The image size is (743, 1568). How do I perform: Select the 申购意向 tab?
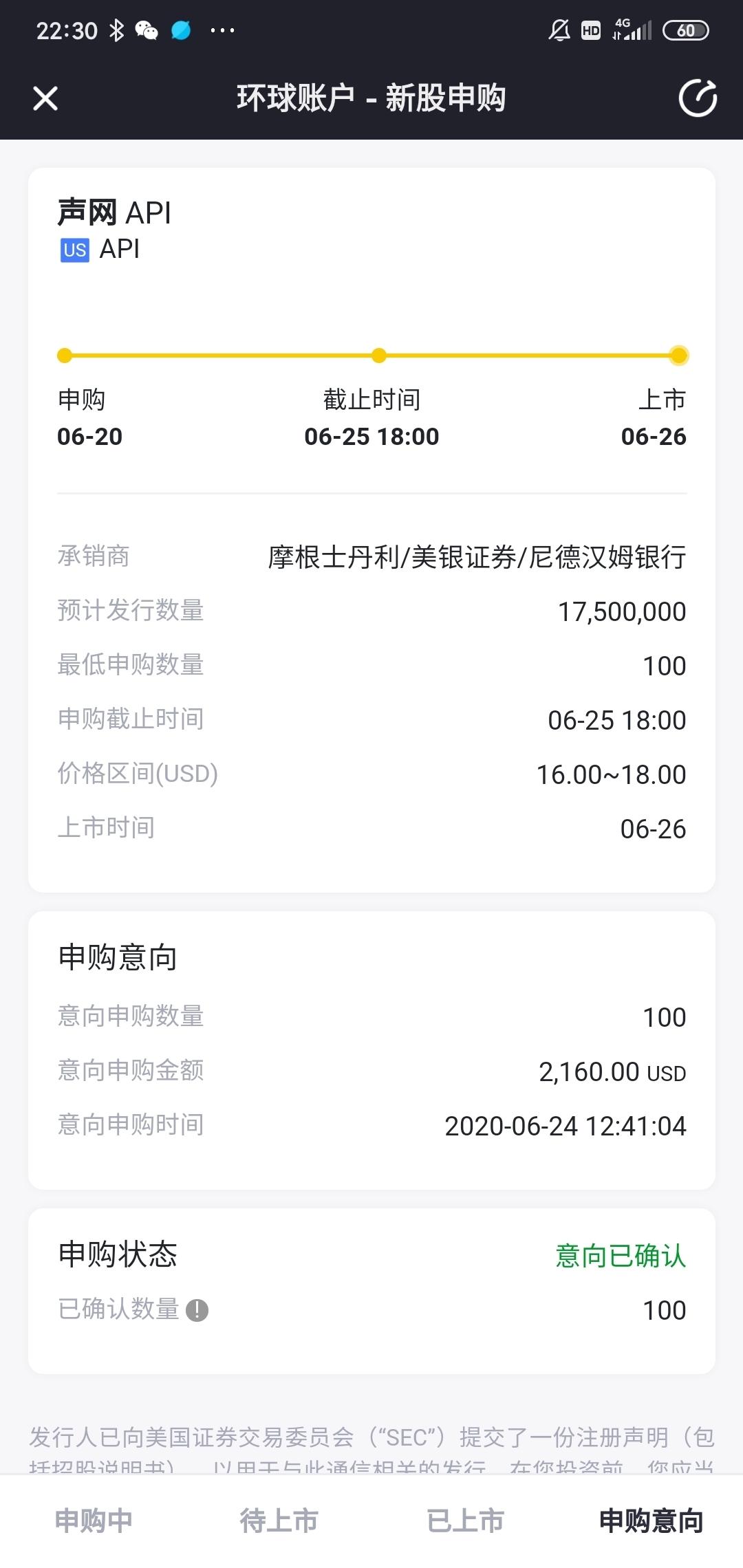pyautogui.click(x=651, y=1521)
